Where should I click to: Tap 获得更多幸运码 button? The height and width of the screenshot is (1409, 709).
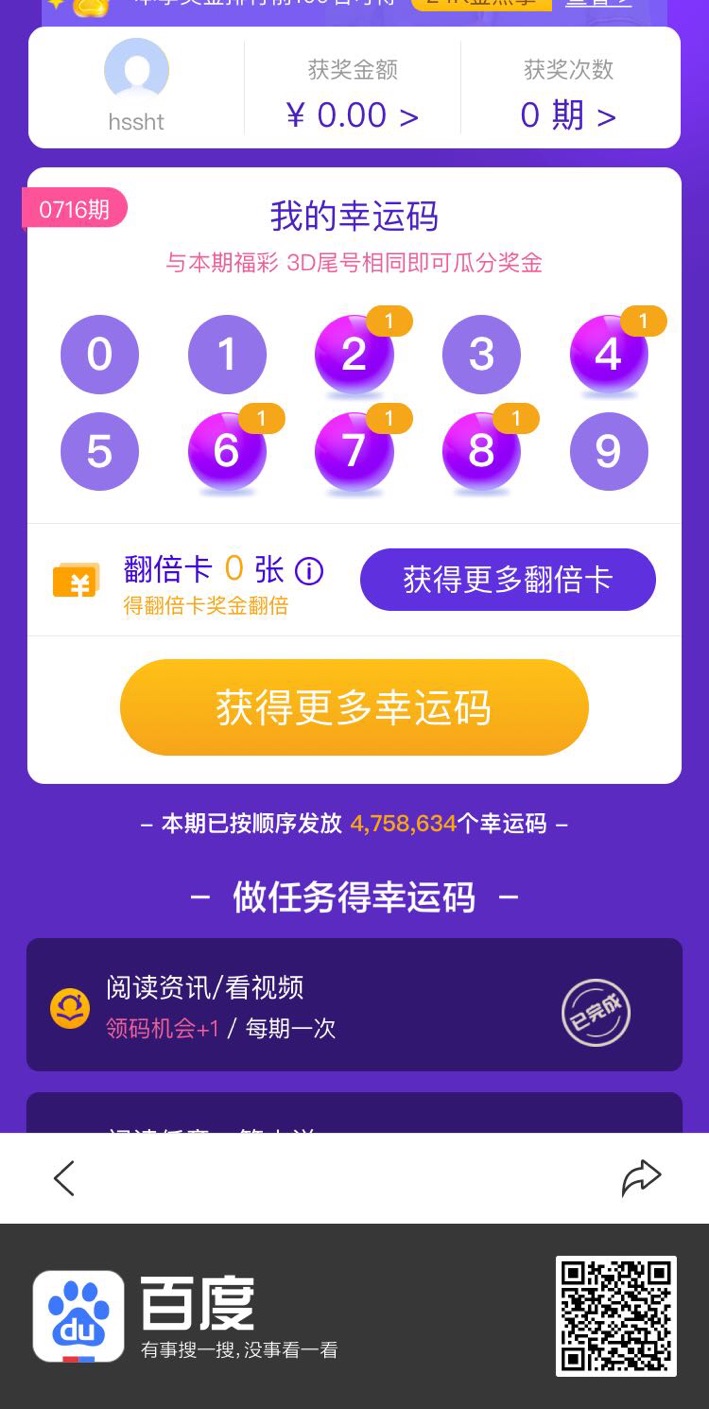pyautogui.click(x=354, y=707)
